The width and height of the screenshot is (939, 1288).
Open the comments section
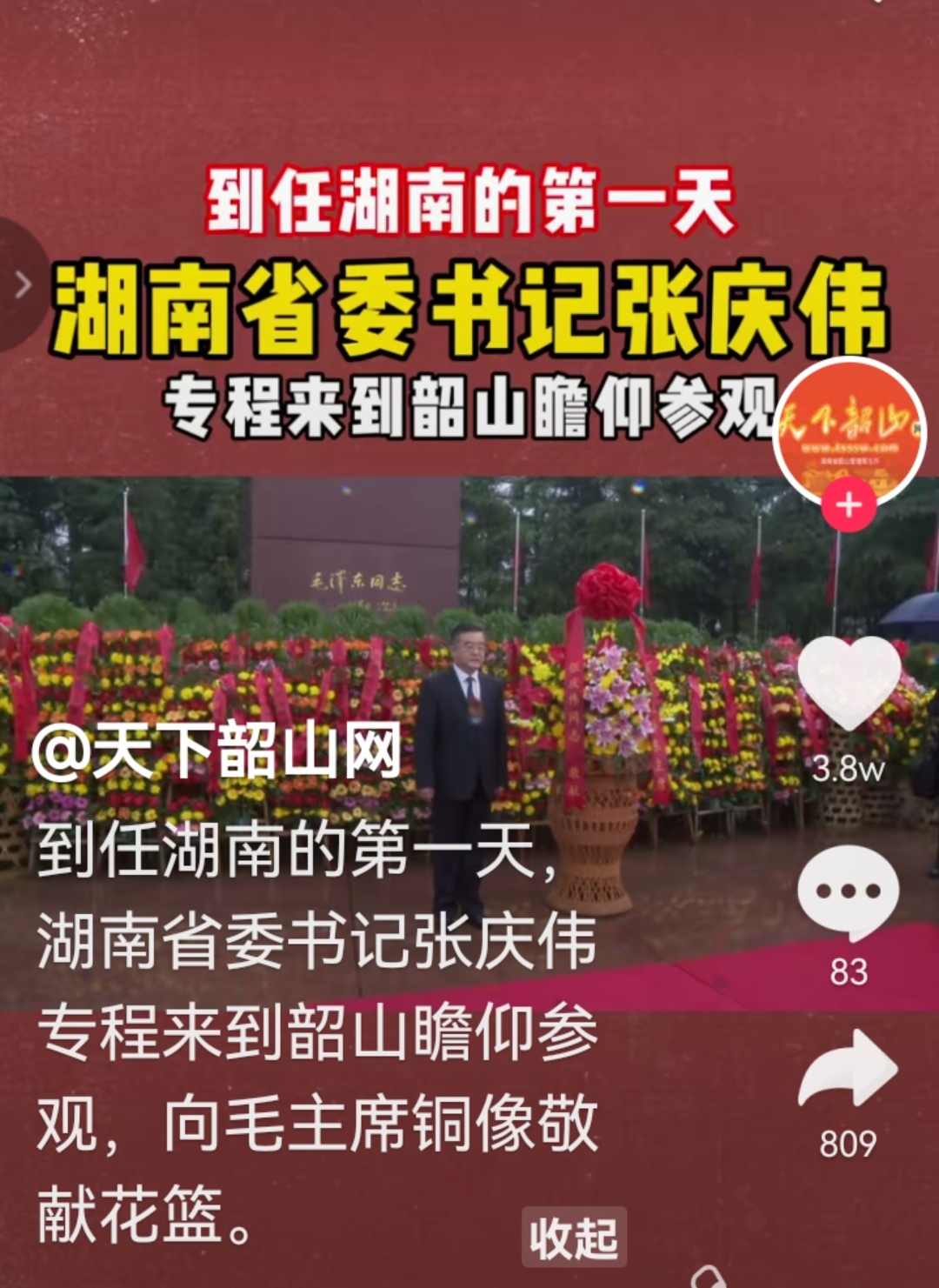[x=848, y=892]
